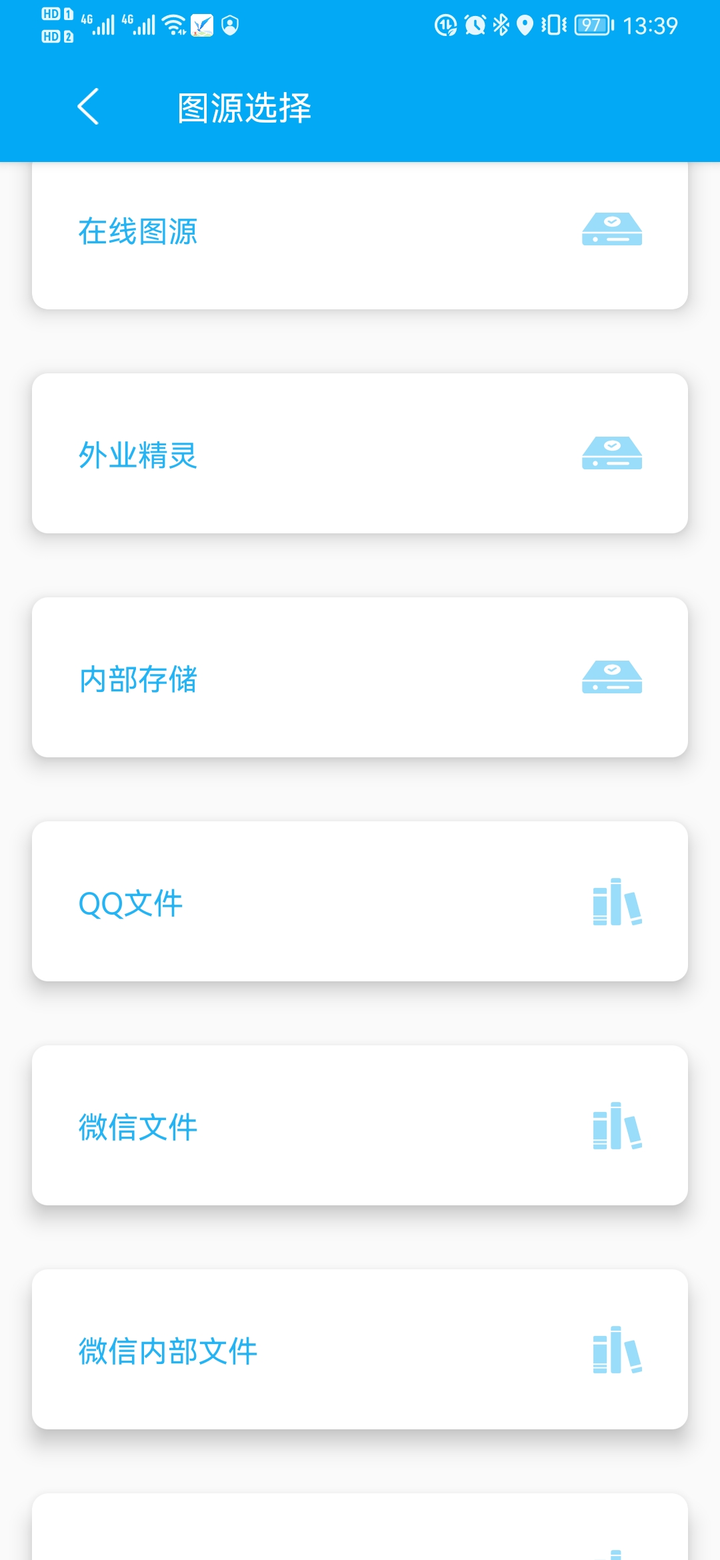Open the 在线图源 card
Viewport: 720px width, 1560px height.
click(360, 232)
